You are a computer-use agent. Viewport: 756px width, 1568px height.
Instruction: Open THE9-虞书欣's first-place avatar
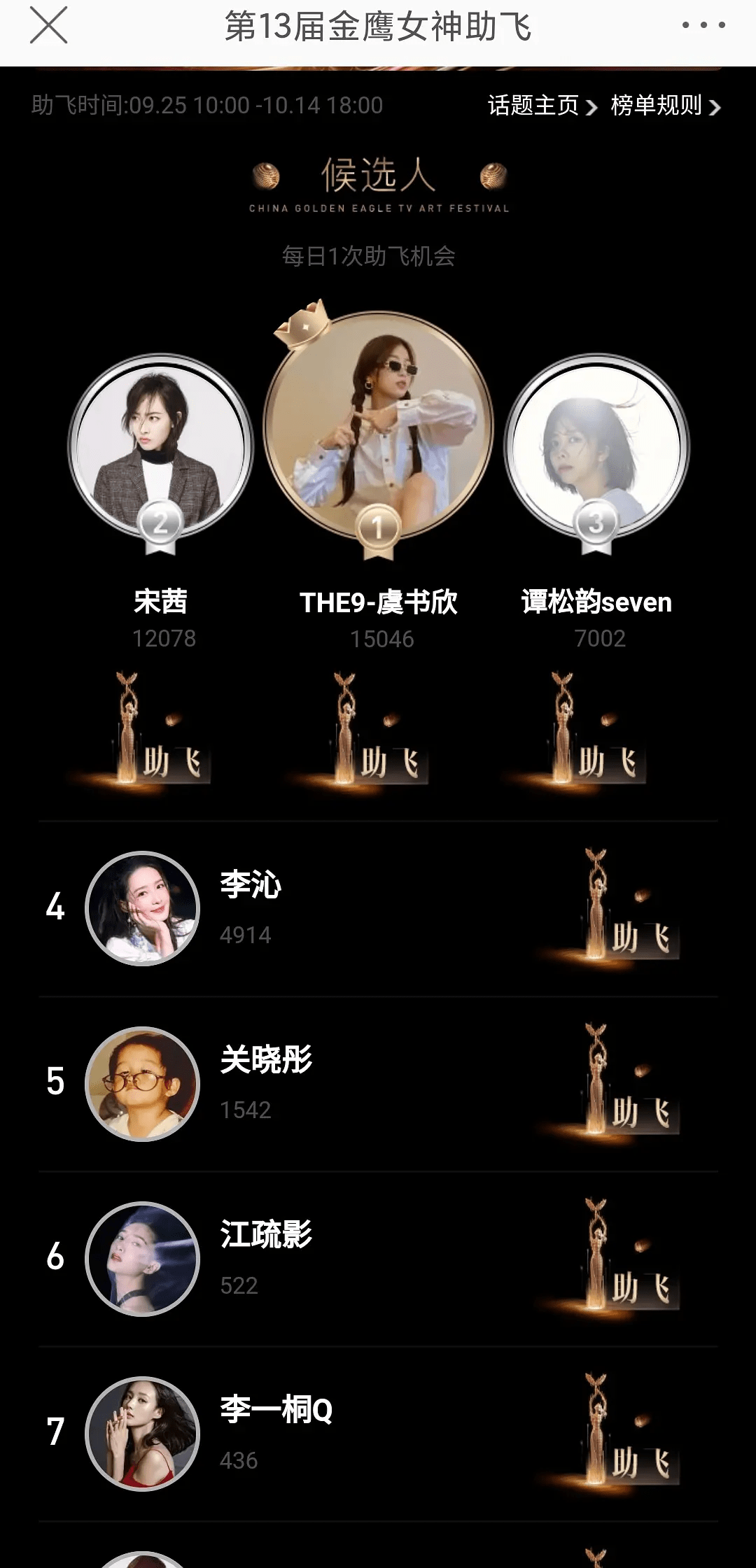[378, 427]
